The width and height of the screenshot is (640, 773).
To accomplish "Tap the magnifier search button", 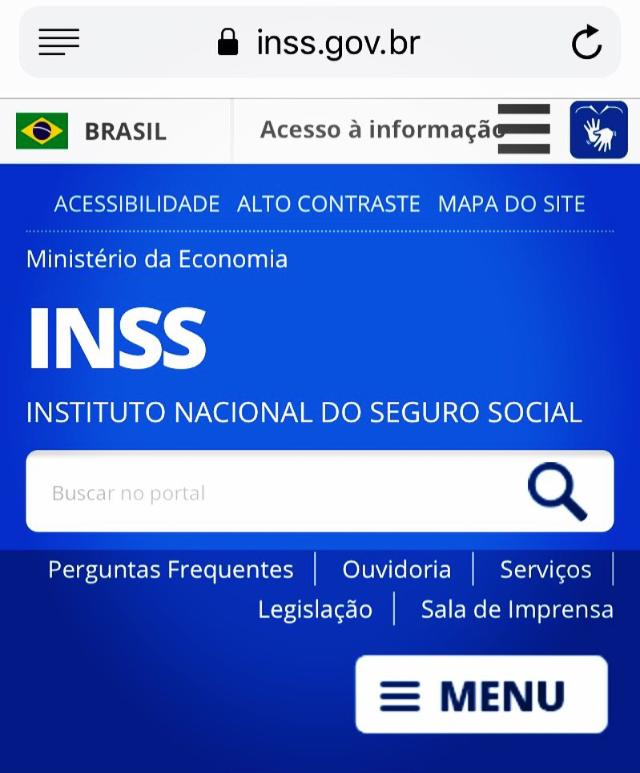I will point(557,491).
